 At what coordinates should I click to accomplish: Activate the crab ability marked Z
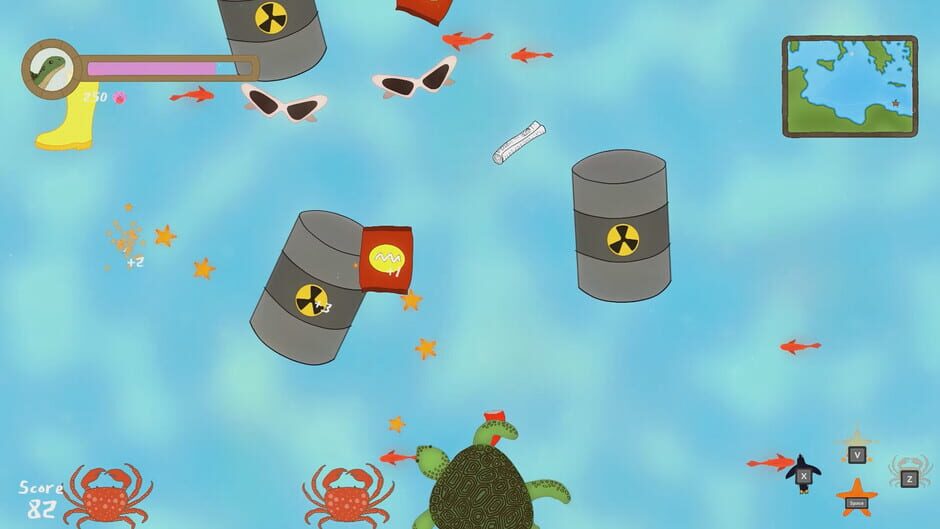pos(908,474)
